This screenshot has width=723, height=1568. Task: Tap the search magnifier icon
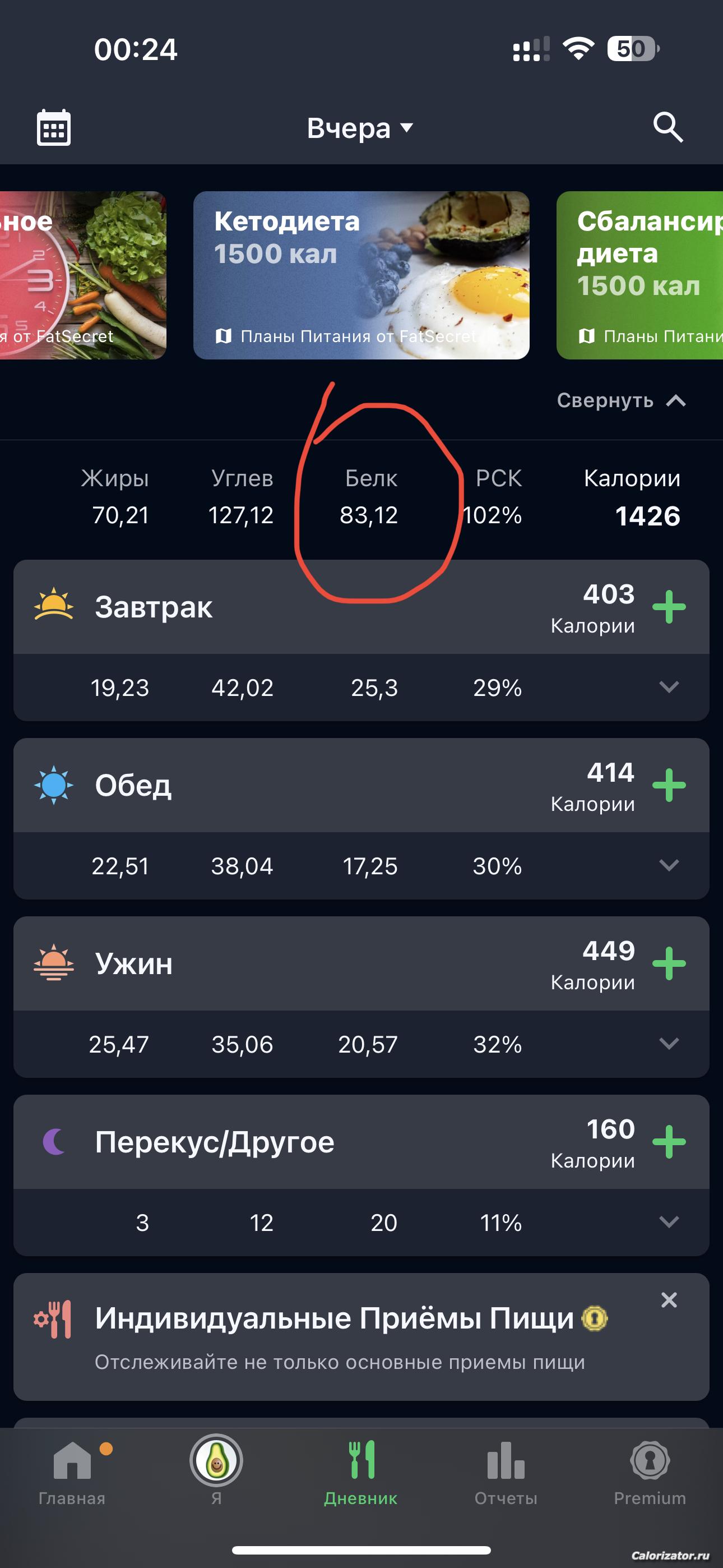tap(668, 127)
